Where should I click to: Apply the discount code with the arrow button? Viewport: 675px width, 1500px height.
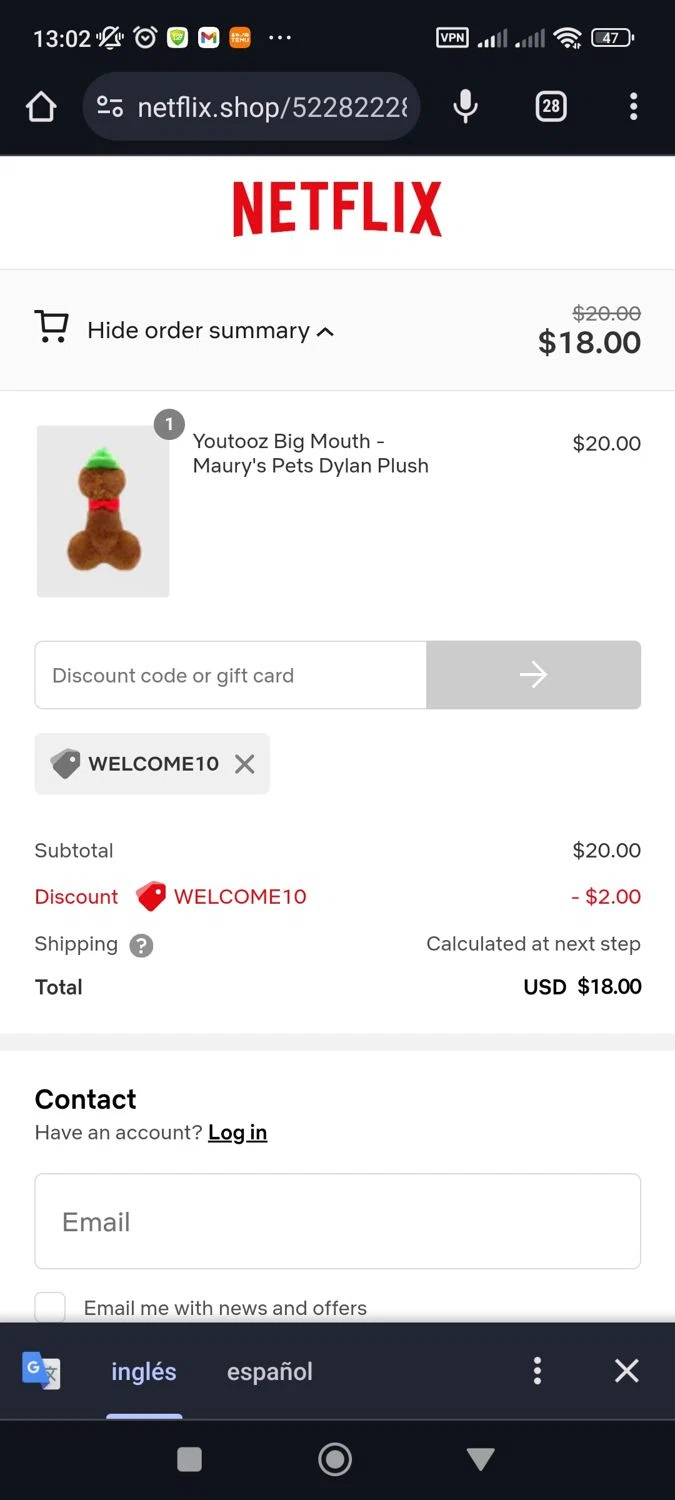point(533,675)
